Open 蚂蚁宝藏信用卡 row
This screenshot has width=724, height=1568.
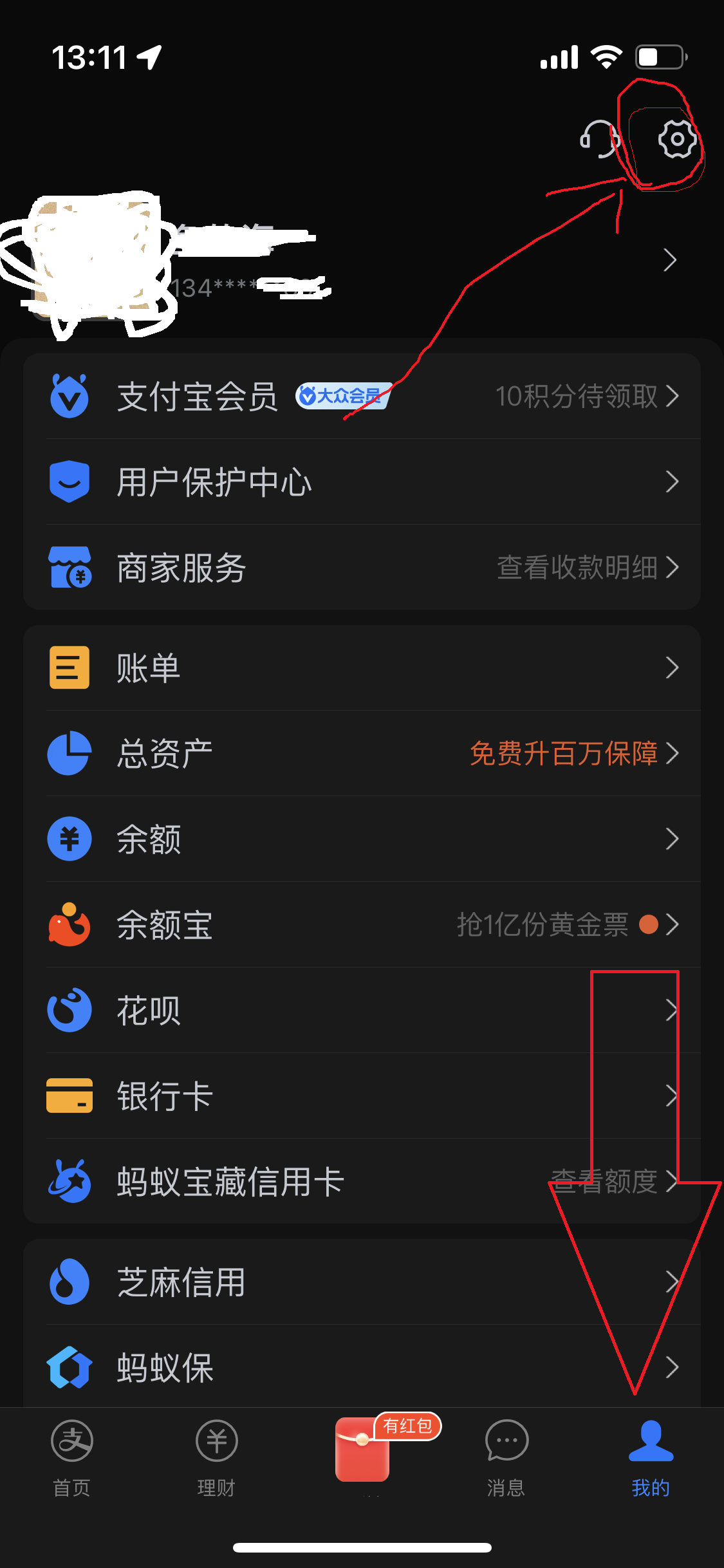tap(362, 1181)
